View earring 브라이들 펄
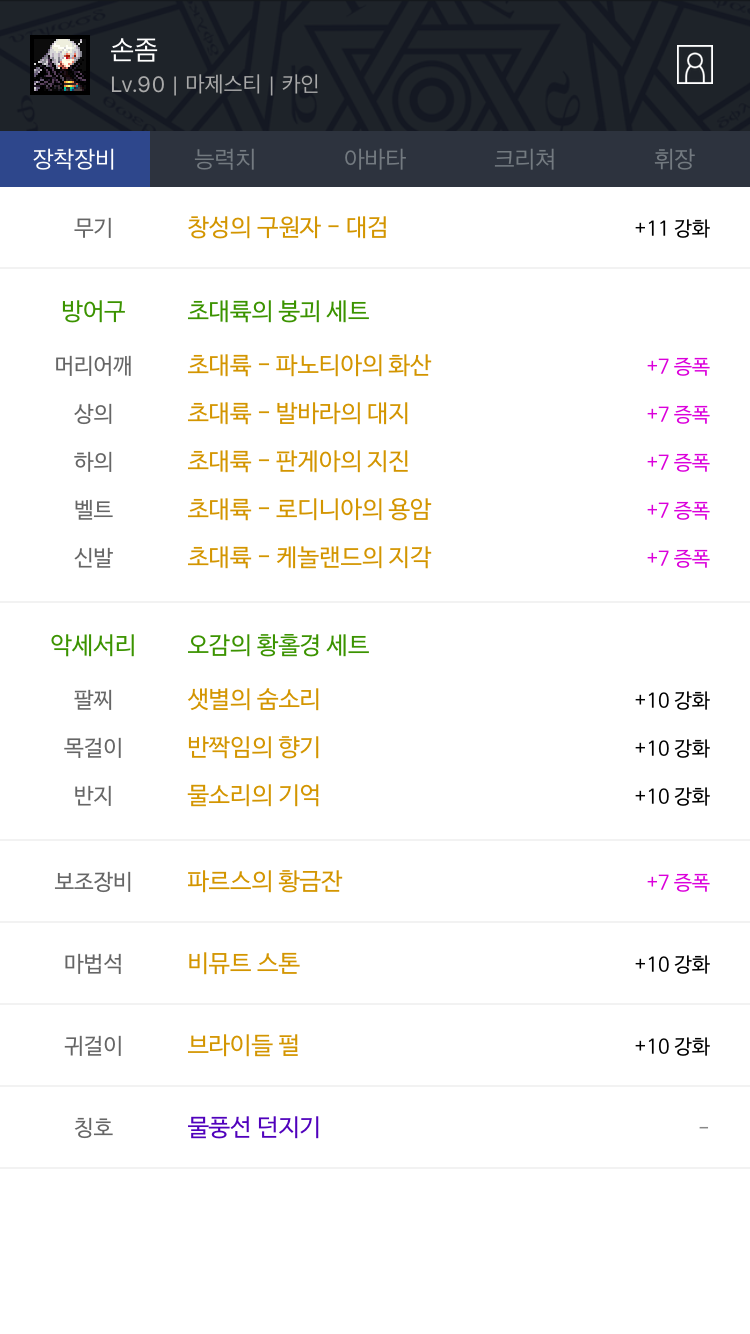 tap(243, 1045)
